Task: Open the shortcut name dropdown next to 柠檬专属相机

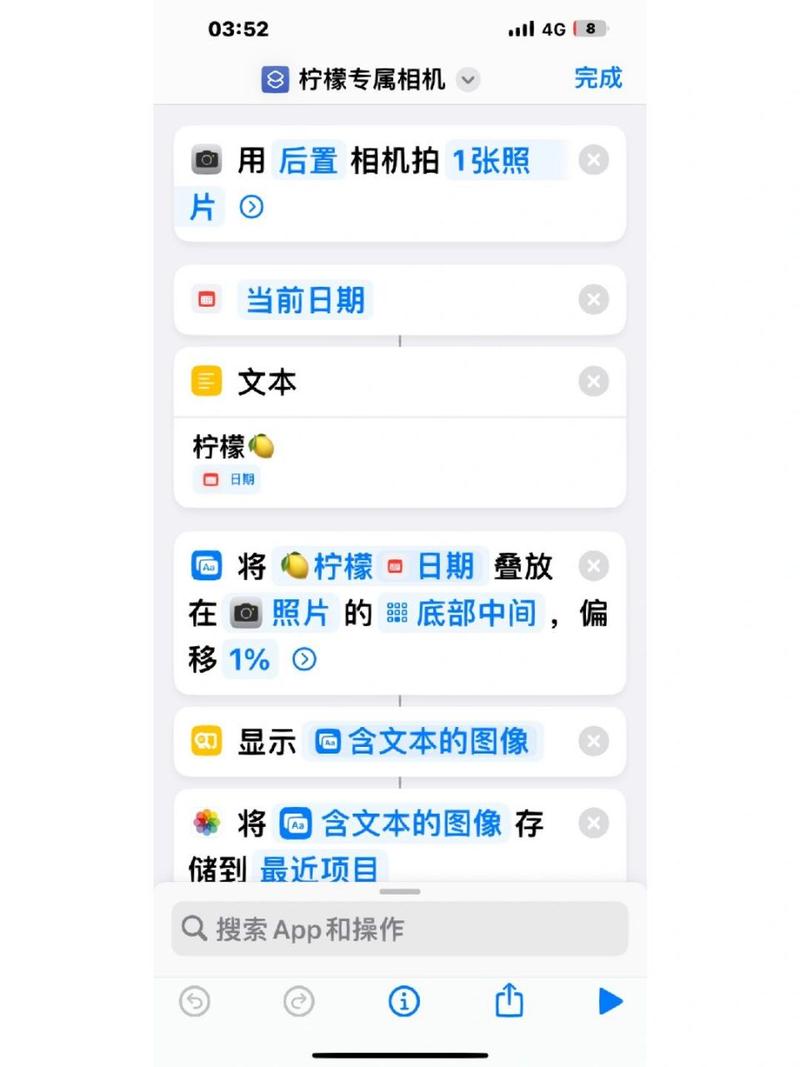Action: 466,80
